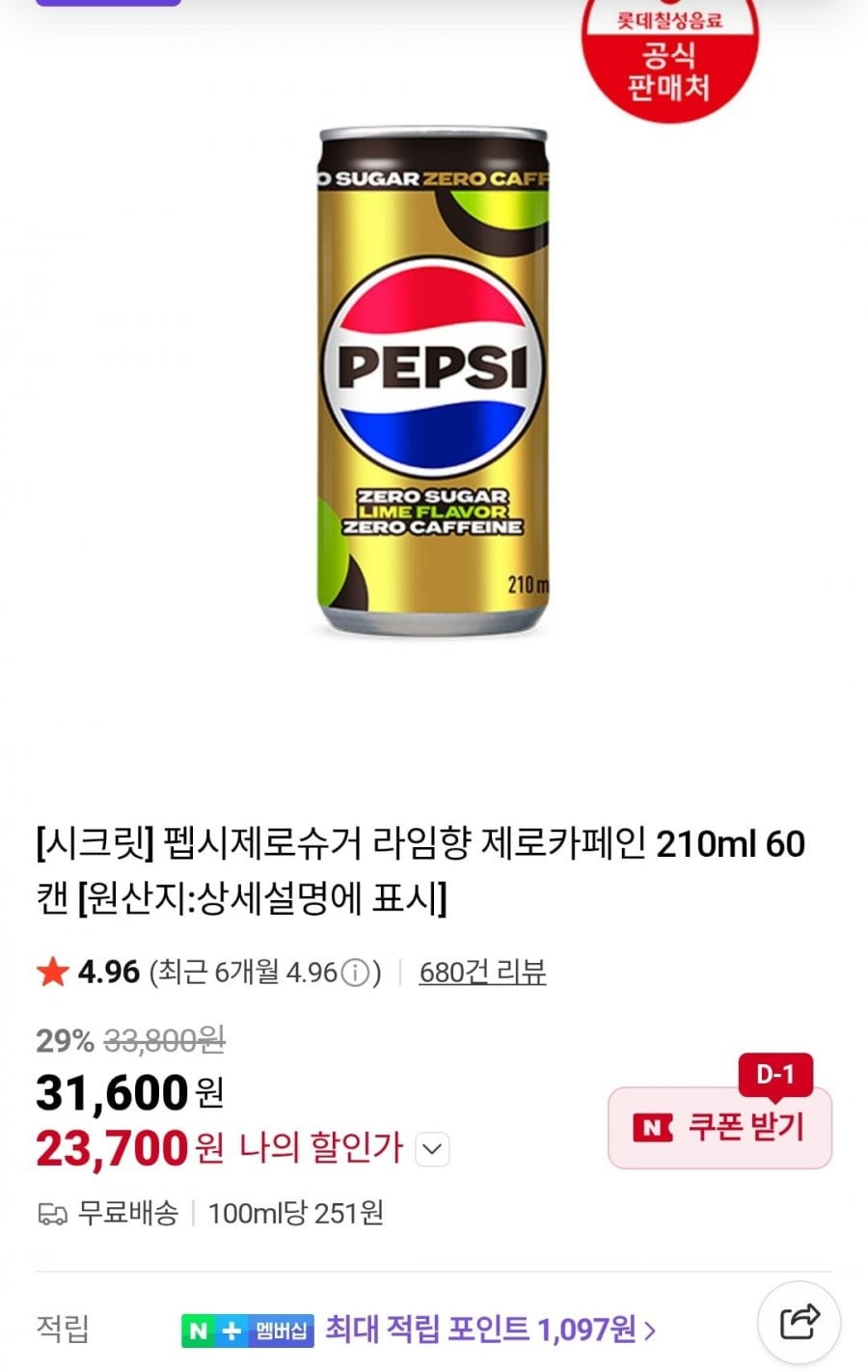868x1372 pixels.
Task: Click the 최대 적립 포인트 1,097원 link
Action: click(482, 1331)
